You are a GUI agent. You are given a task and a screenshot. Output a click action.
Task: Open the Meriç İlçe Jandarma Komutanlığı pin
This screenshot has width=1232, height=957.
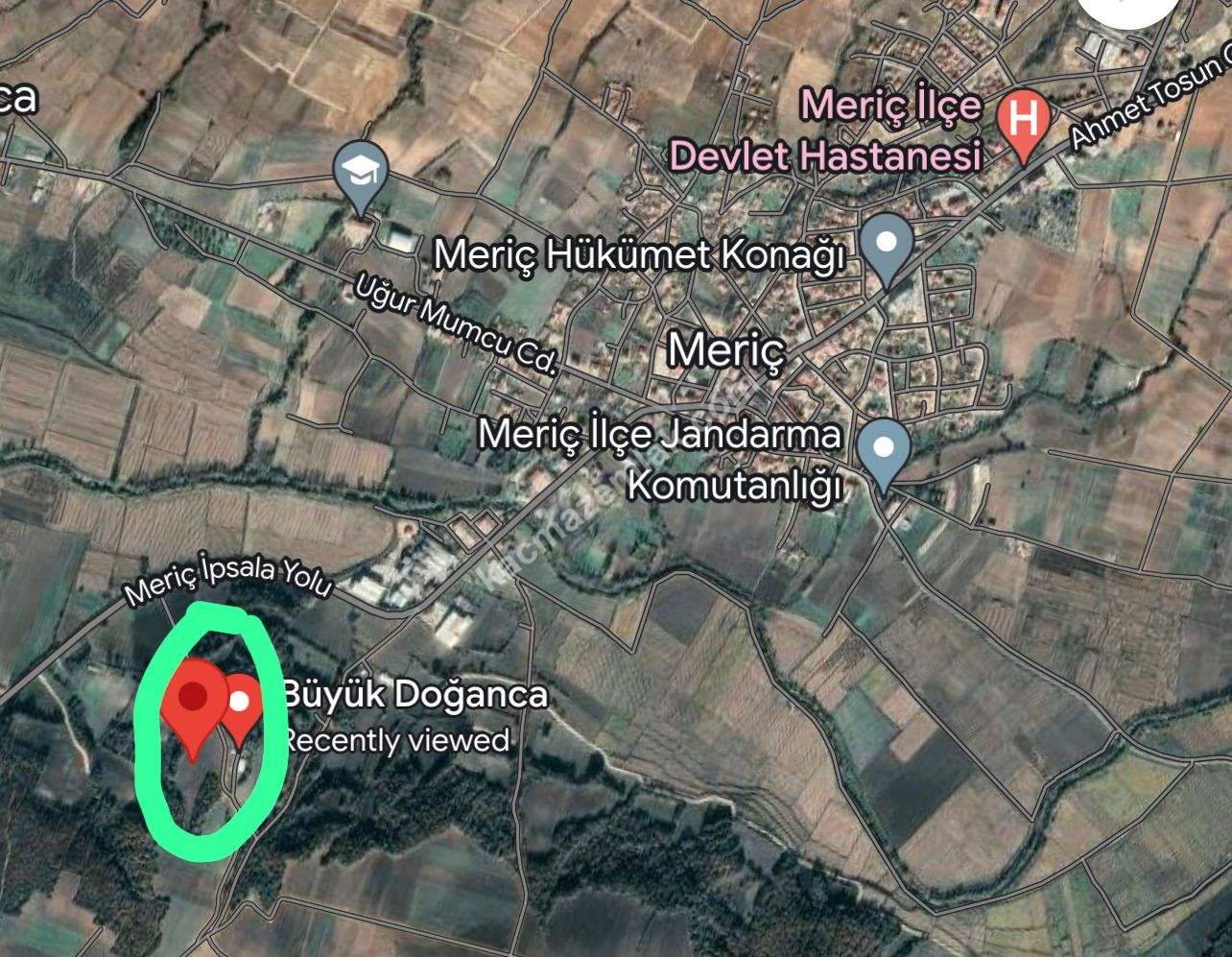[883, 449]
